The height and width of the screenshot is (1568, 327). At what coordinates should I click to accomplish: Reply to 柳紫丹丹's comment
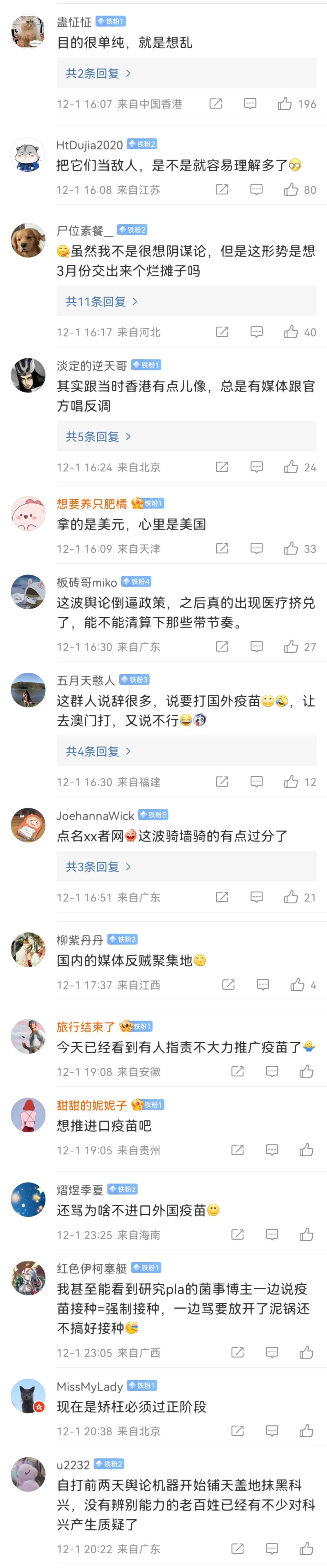263,985
